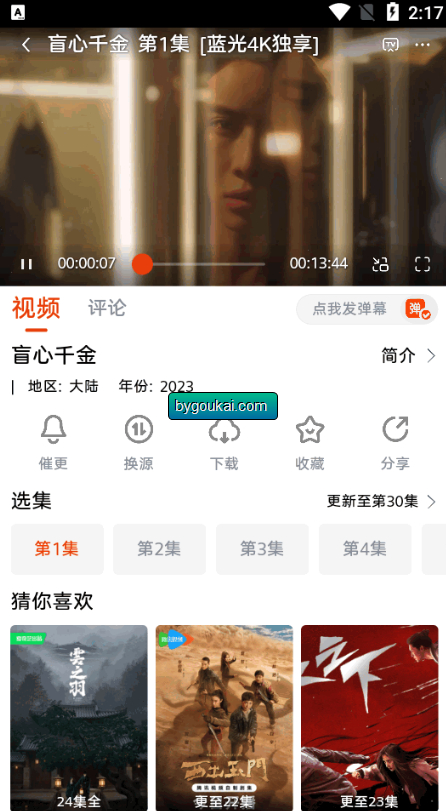Download this episode with 下载
Image resolution: width=446 pixels, height=811 pixels.
point(224,443)
